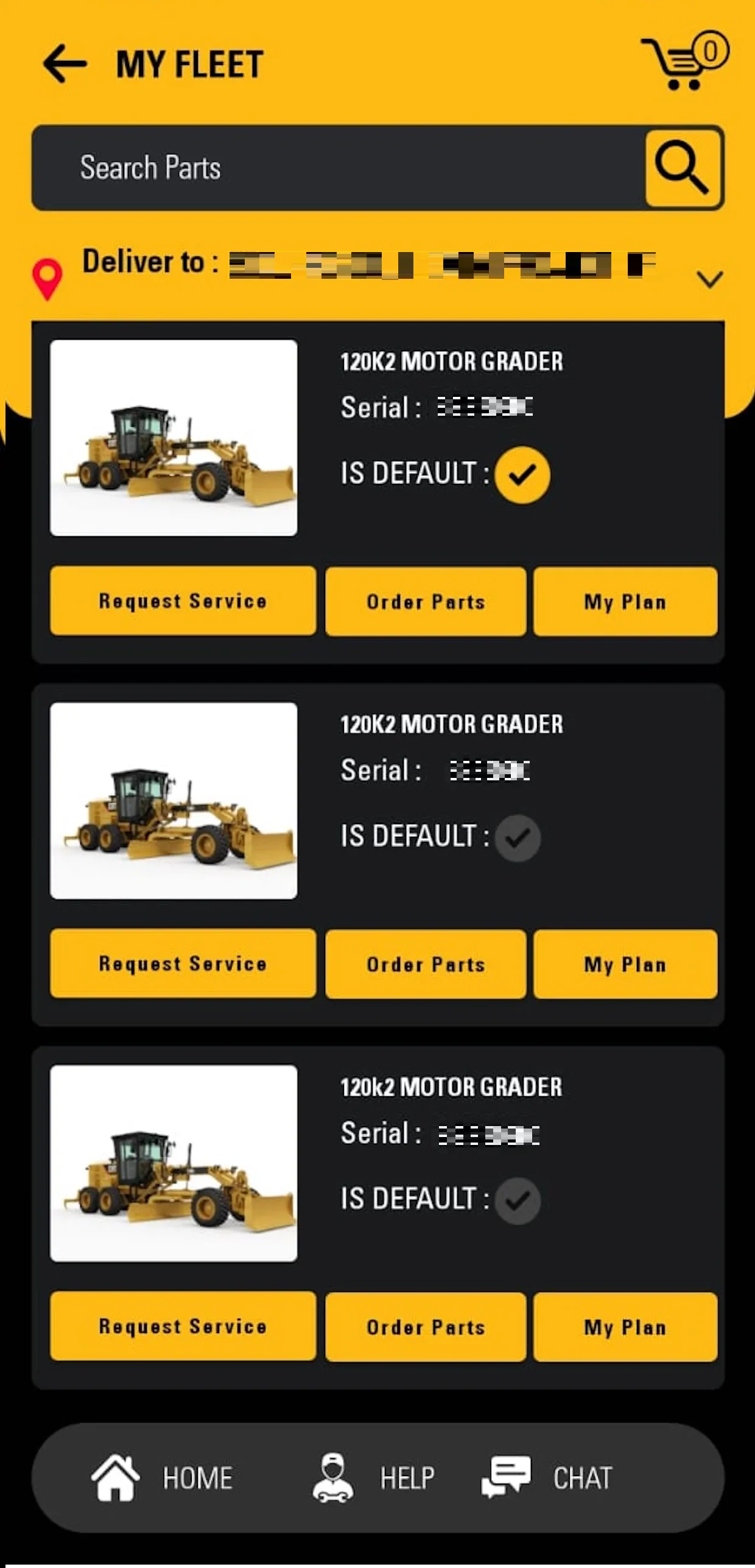Tap Order Parts on the second motor grader
This screenshot has height=1568, width=755.
pyautogui.click(x=426, y=964)
